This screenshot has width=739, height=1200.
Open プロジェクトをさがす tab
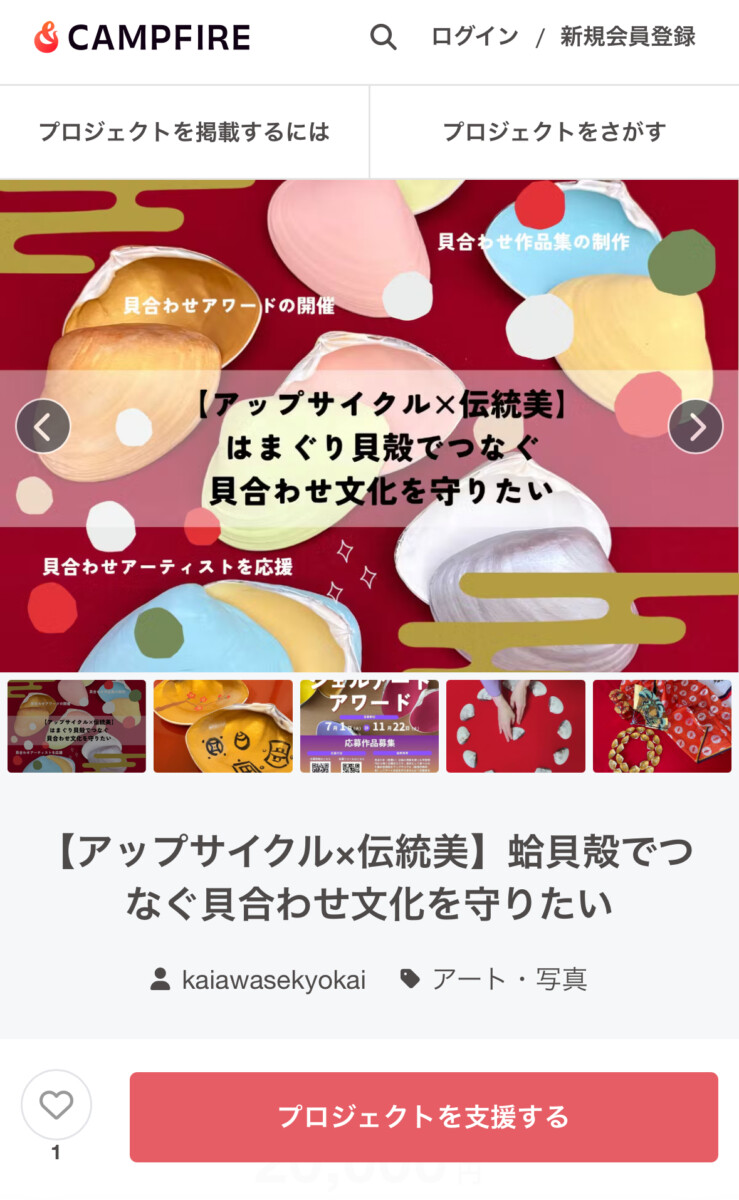(554, 132)
